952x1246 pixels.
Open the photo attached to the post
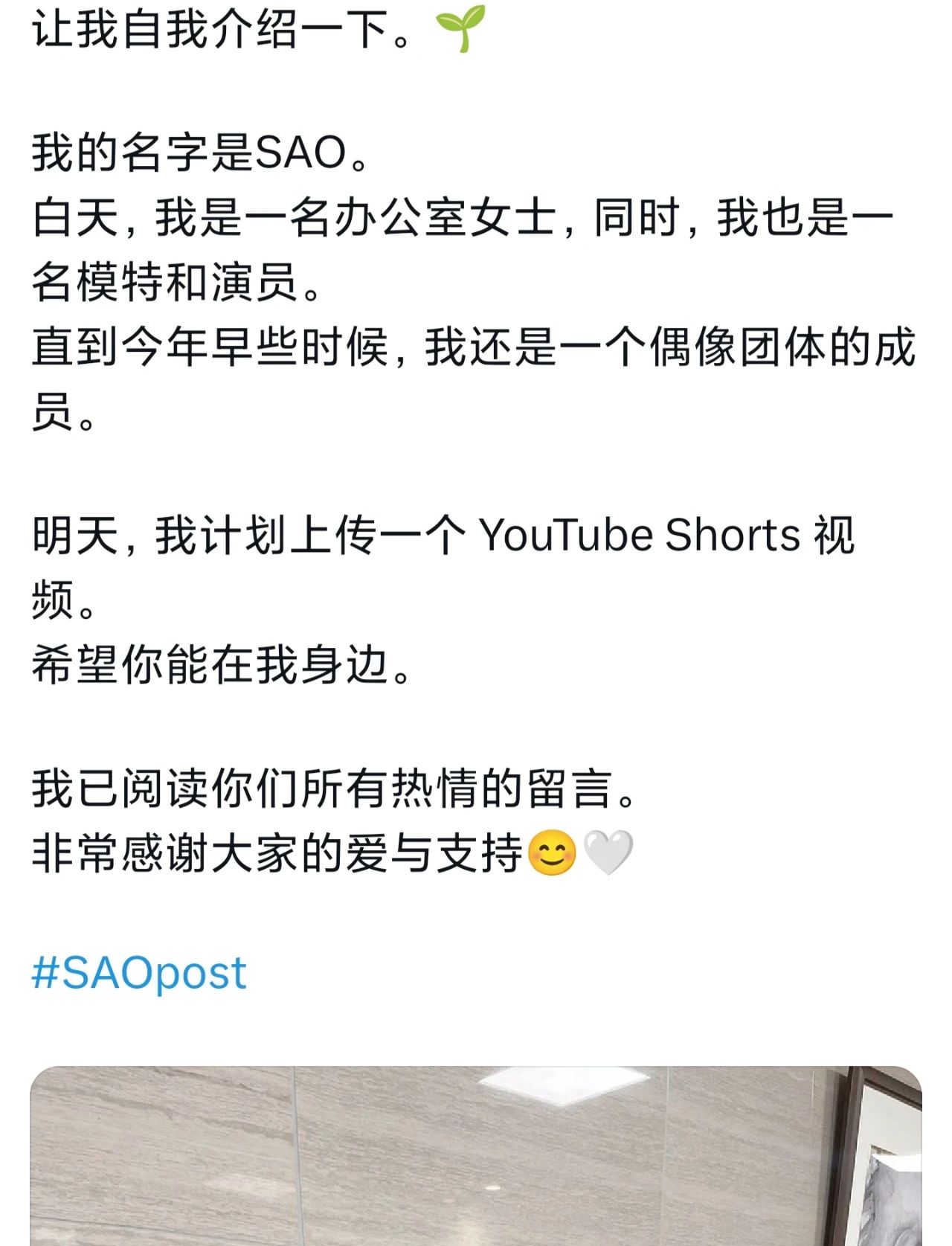tap(476, 1160)
